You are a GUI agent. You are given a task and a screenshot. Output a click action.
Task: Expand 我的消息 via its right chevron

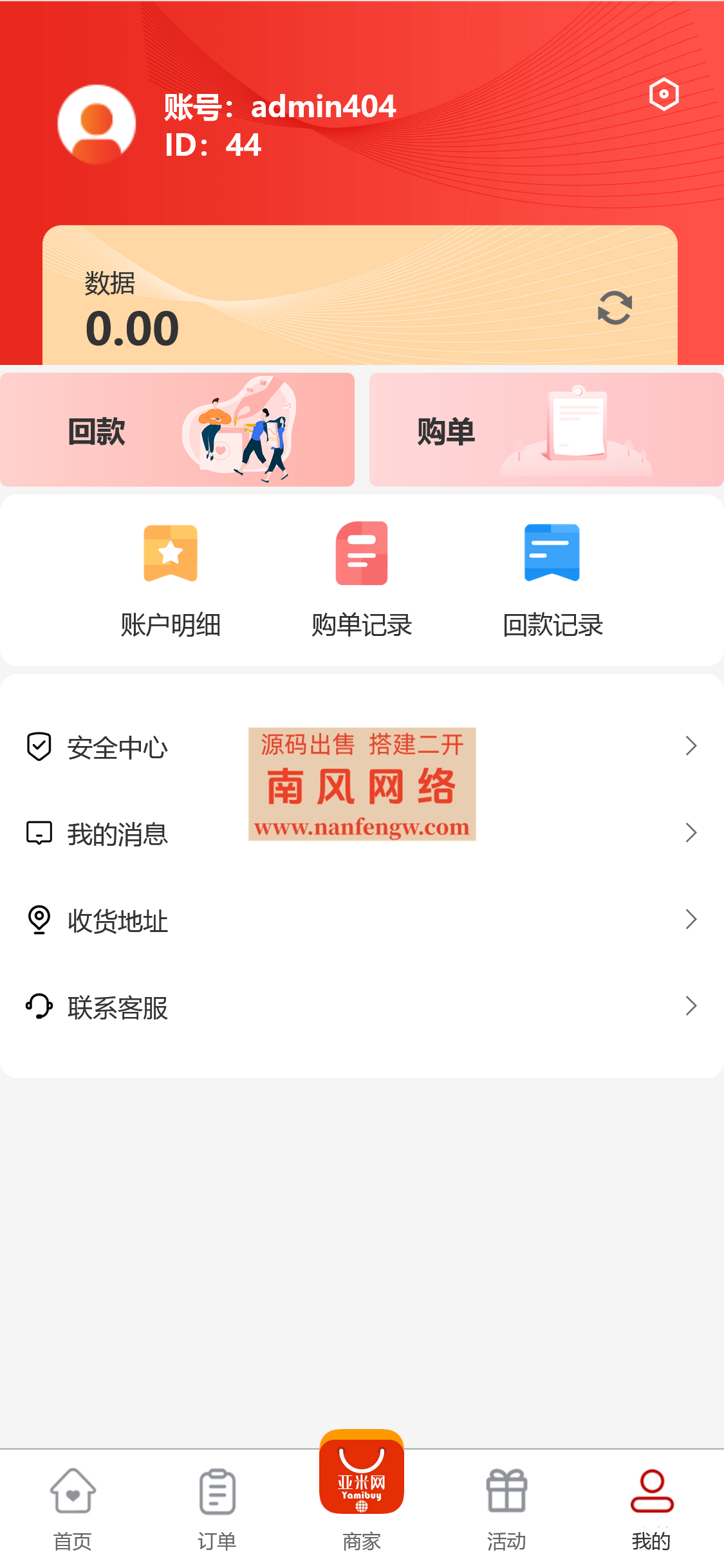[x=691, y=833]
